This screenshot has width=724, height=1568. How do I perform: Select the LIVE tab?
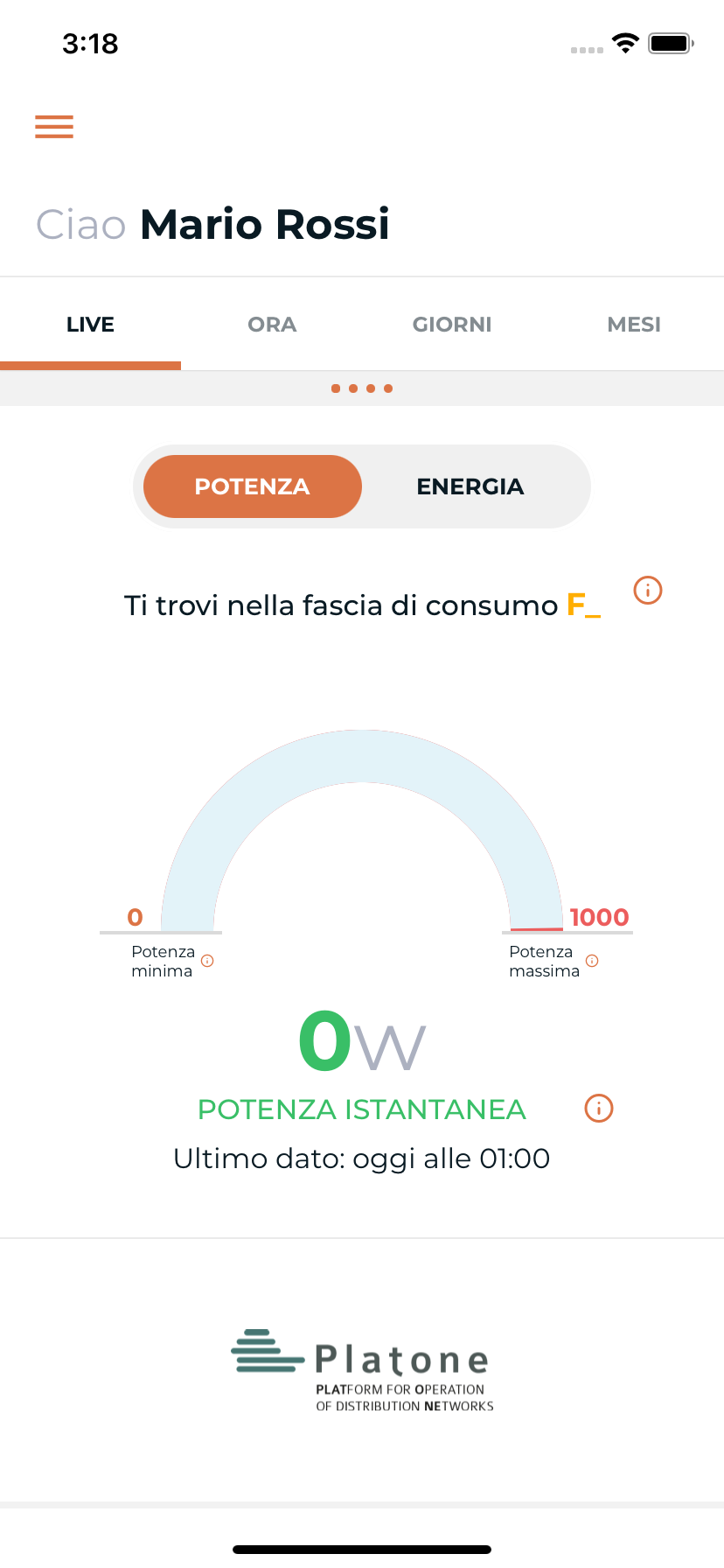(x=90, y=325)
